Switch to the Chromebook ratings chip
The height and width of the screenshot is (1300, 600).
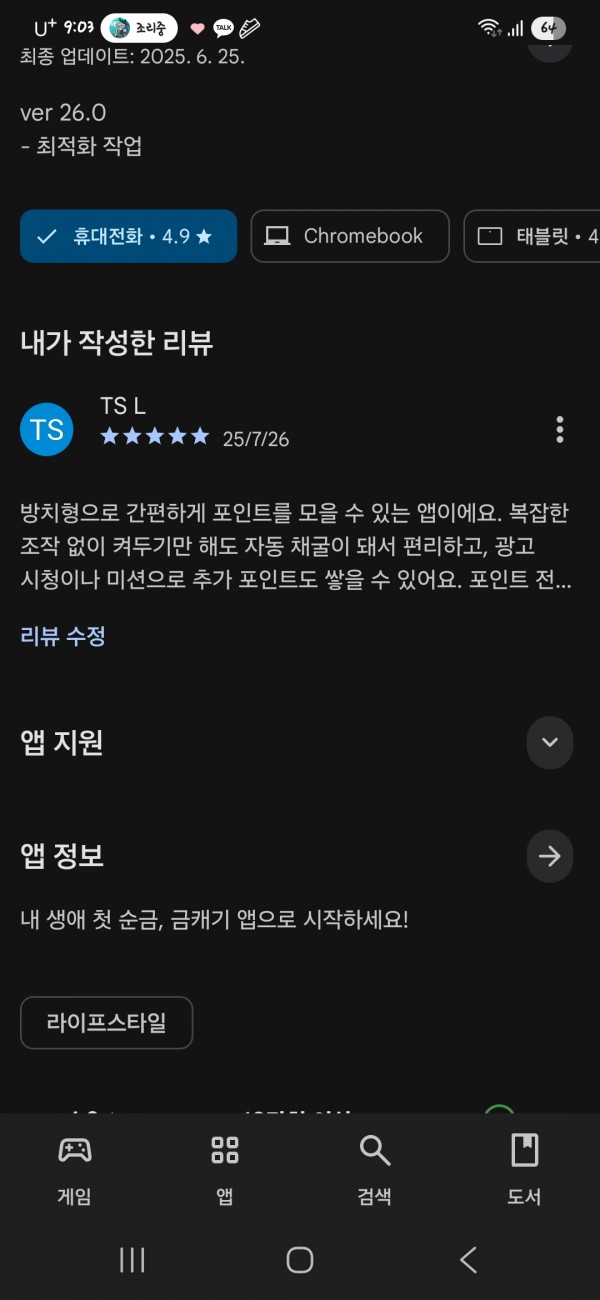point(350,236)
